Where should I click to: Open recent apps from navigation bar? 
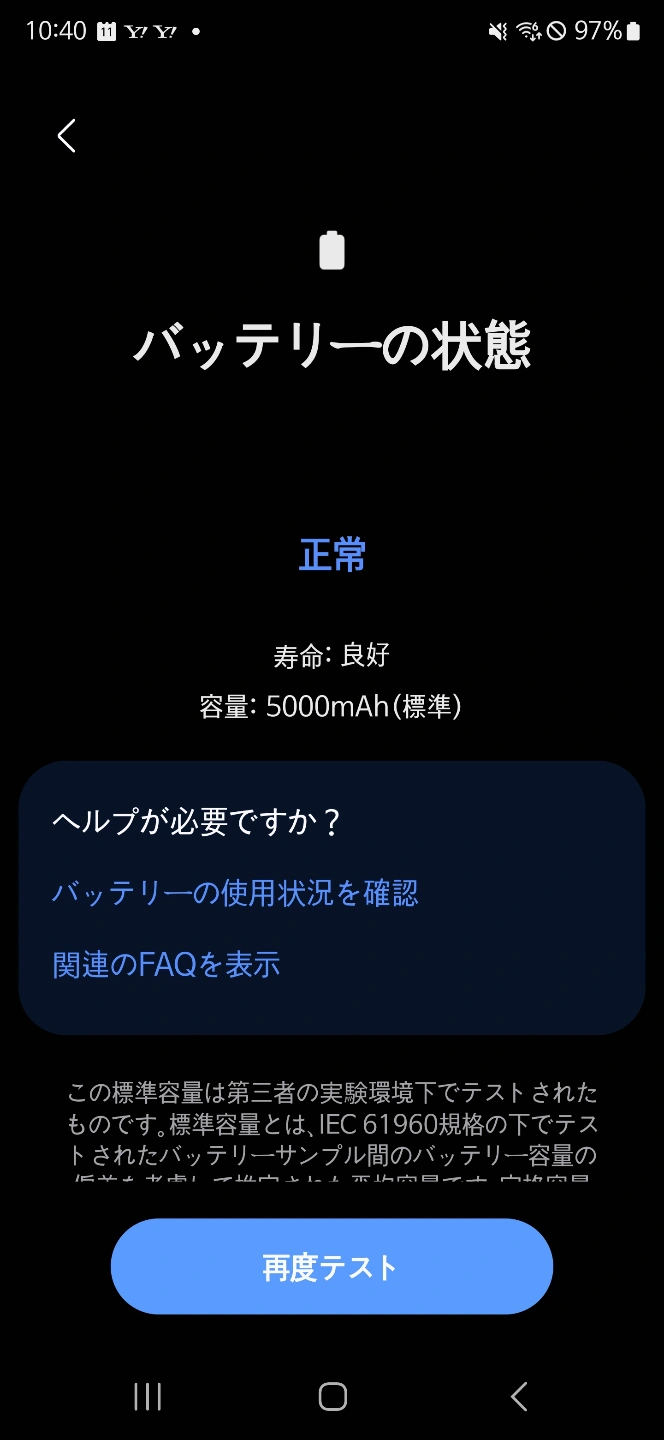click(x=148, y=1397)
